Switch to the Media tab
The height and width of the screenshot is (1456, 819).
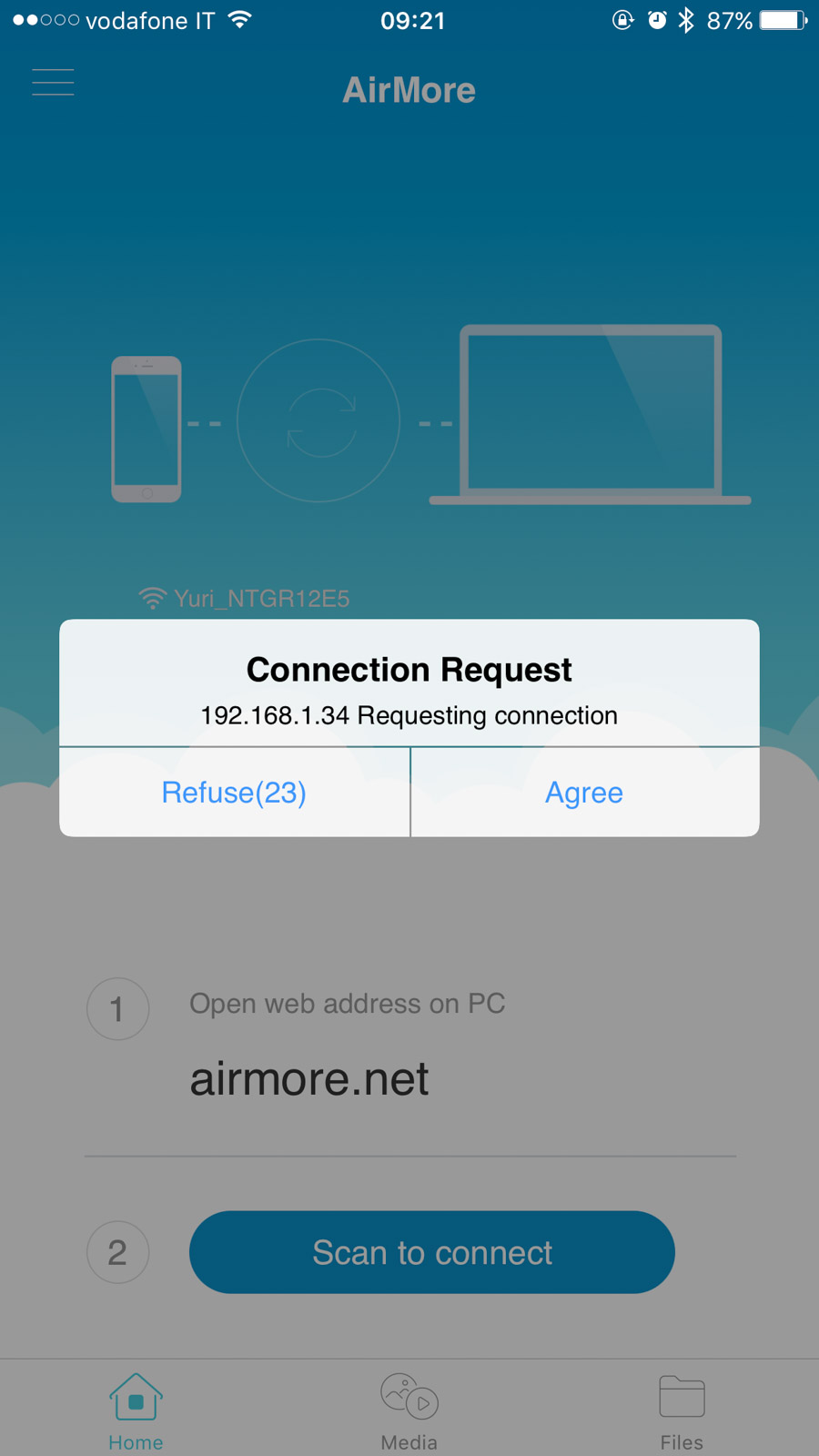(x=409, y=1409)
